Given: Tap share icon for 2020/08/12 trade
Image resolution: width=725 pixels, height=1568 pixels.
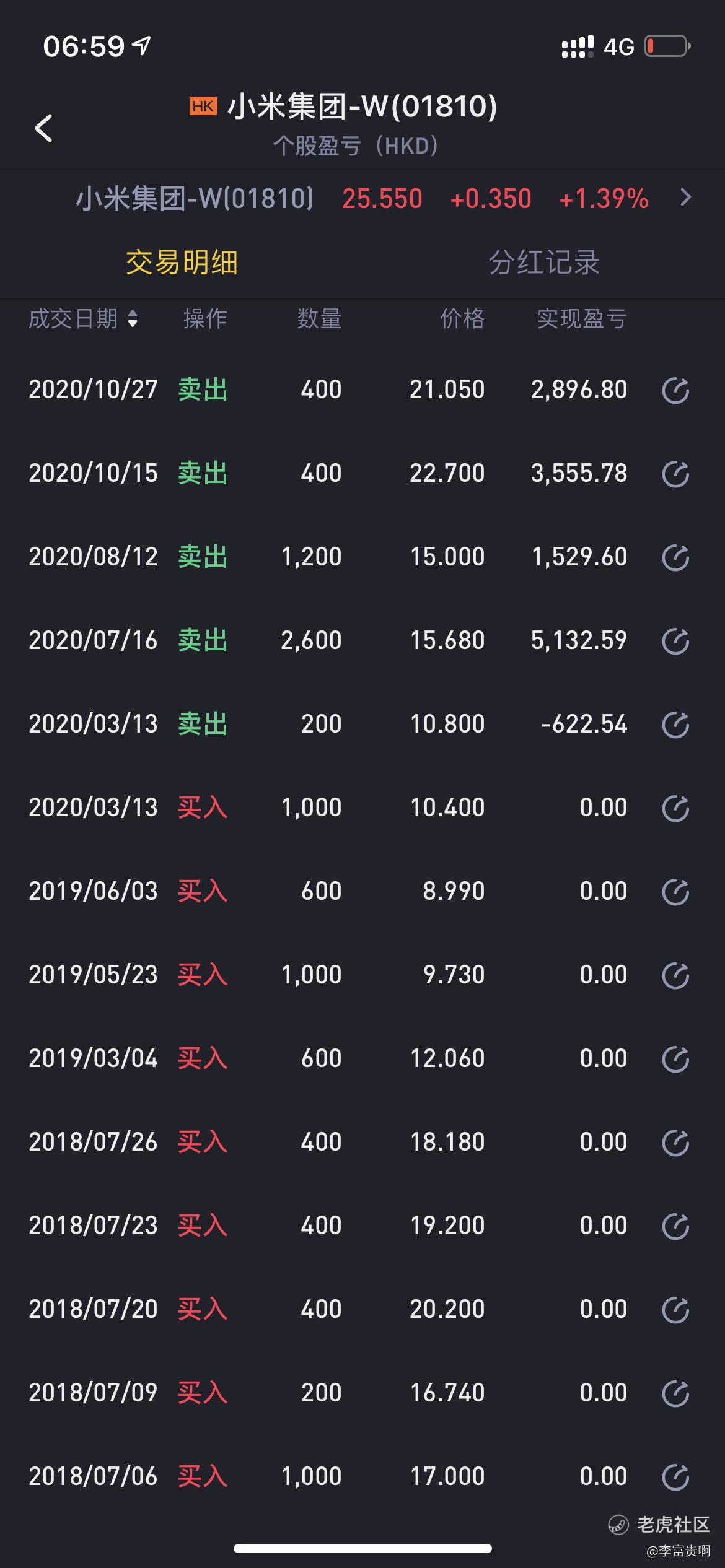Looking at the screenshot, I should tap(675, 557).
